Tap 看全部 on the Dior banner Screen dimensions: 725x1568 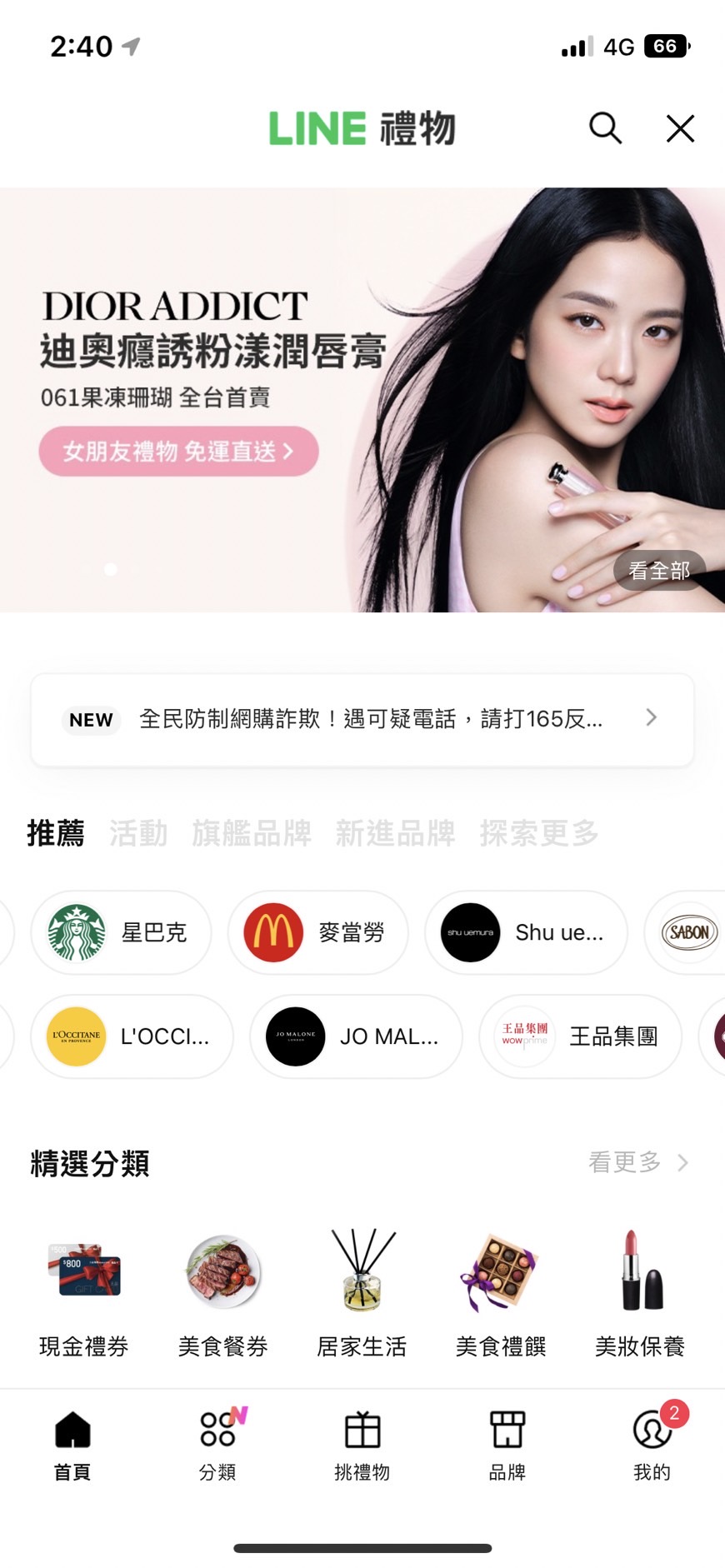[658, 571]
